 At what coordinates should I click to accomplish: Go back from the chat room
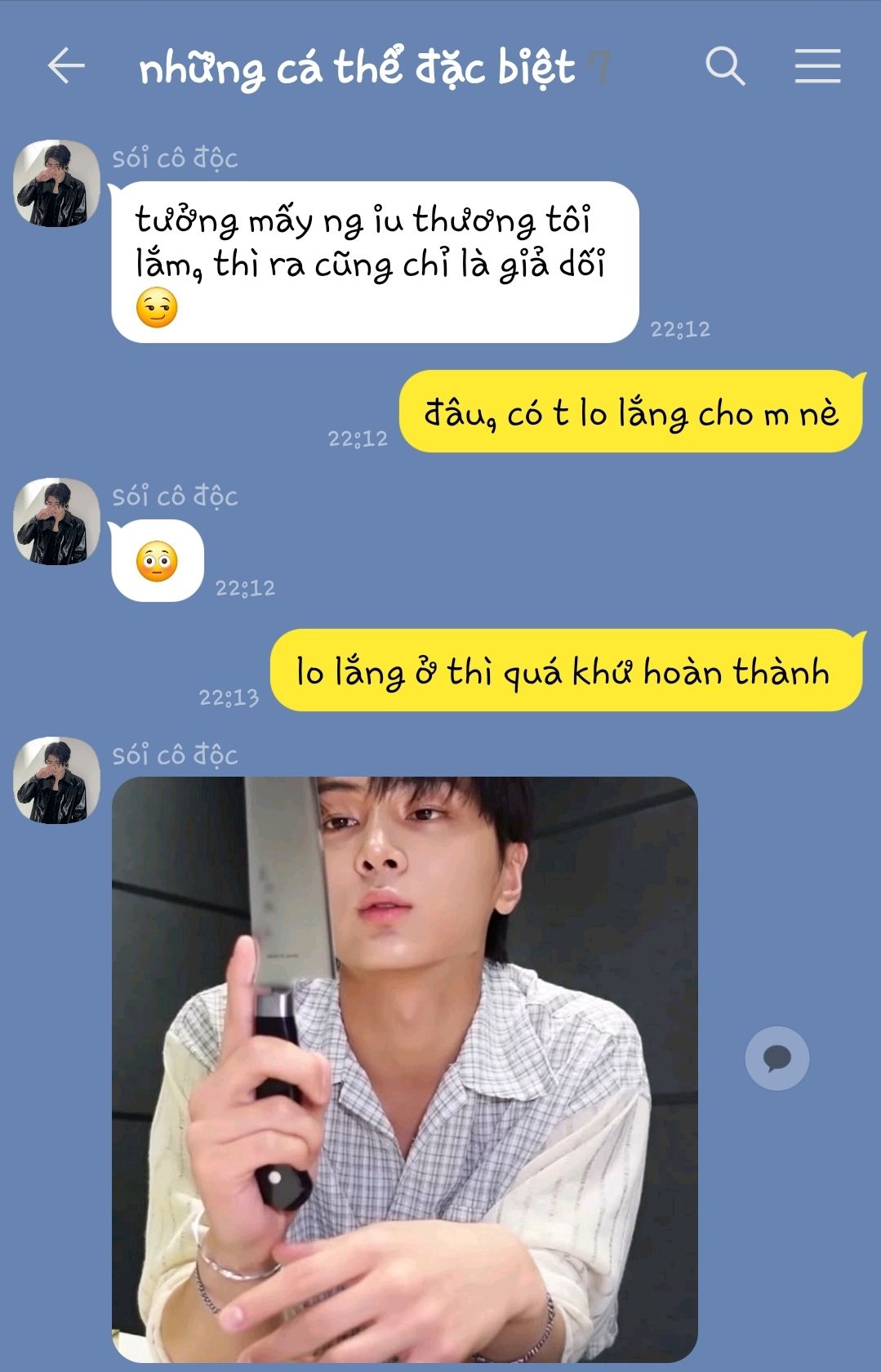click(66, 66)
